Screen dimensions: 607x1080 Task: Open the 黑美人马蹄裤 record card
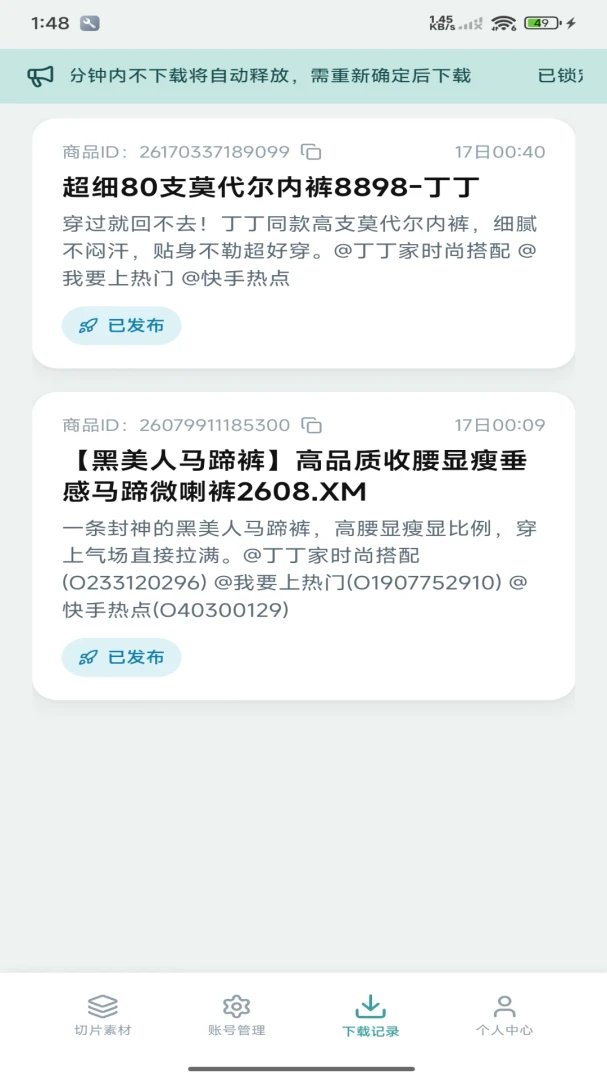pyautogui.click(x=303, y=546)
